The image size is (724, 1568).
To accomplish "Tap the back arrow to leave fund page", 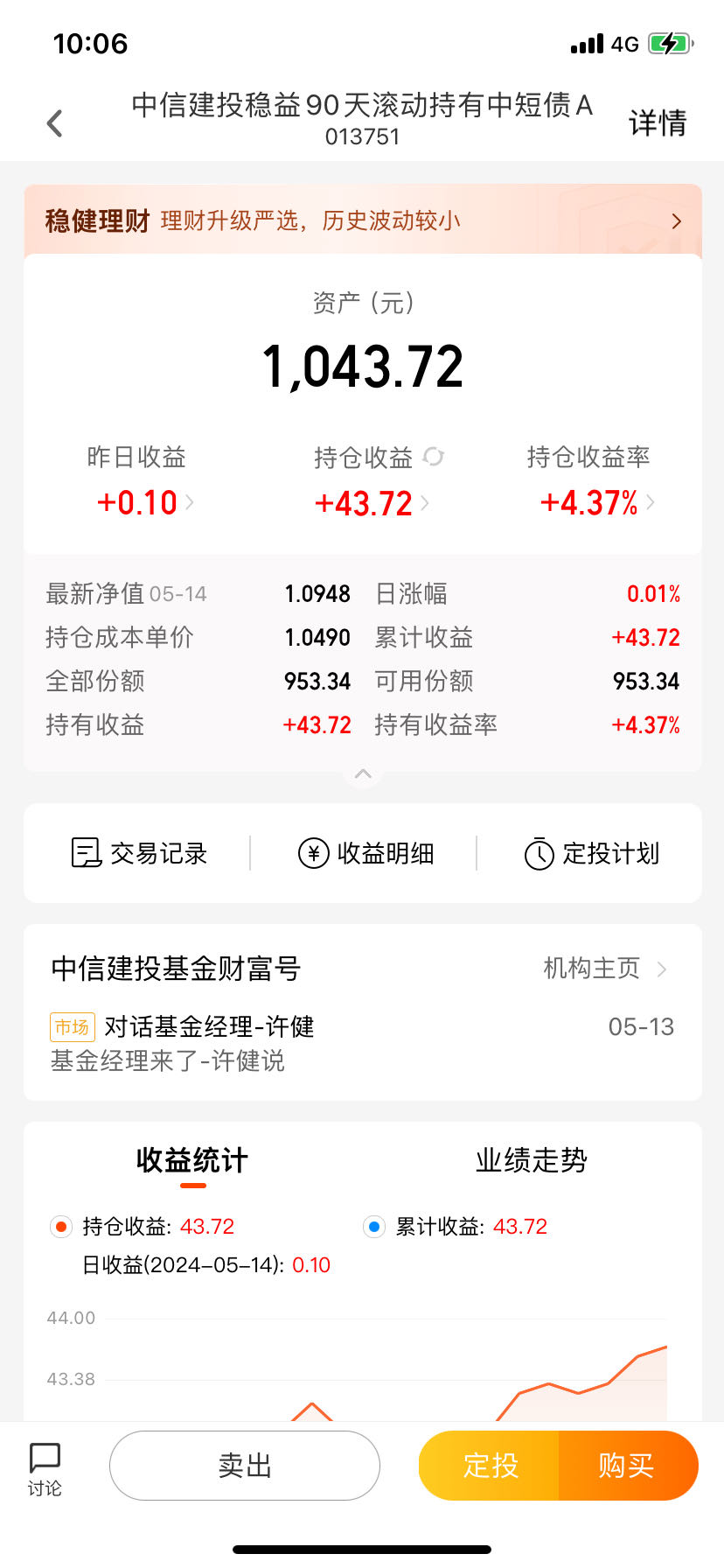I will (54, 122).
